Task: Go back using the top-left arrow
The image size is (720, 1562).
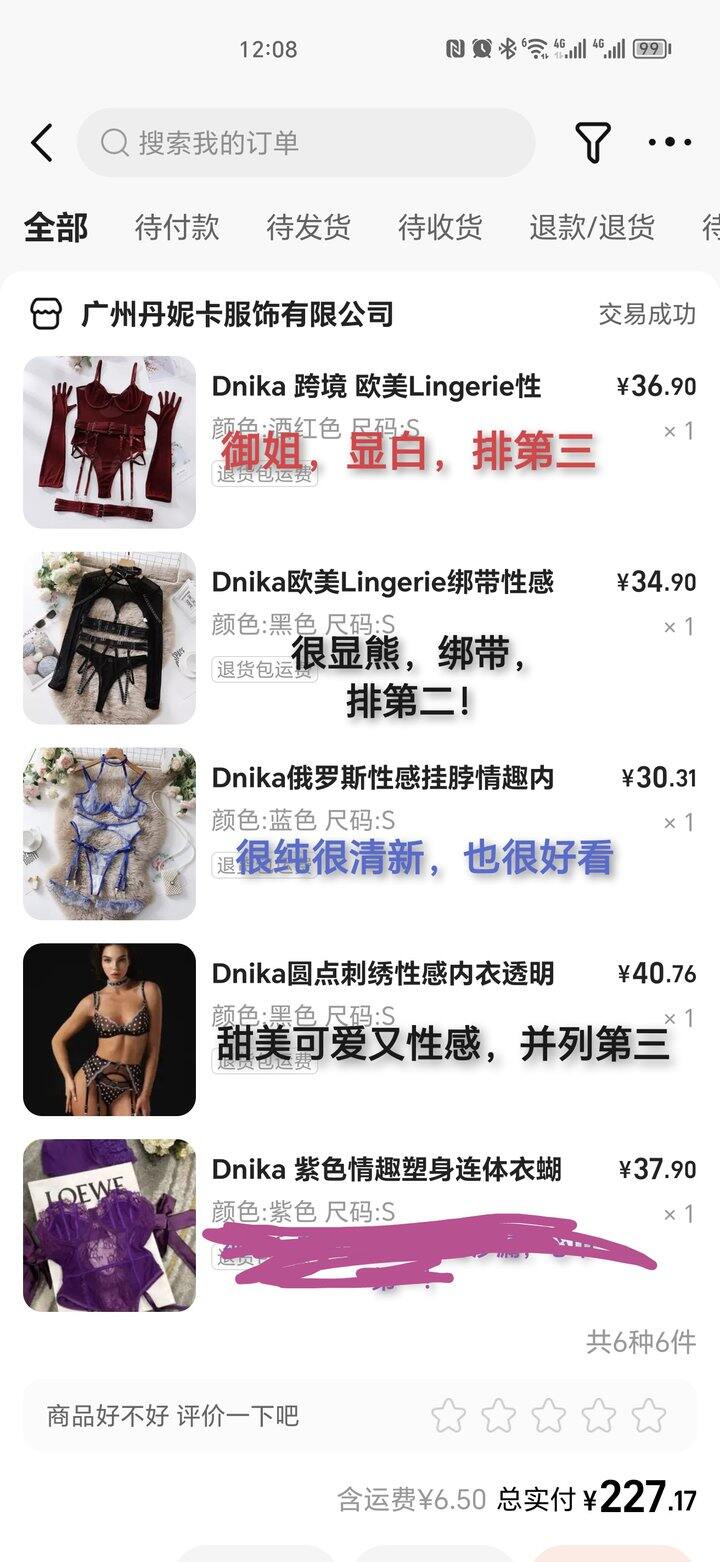Action: (41, 143)
